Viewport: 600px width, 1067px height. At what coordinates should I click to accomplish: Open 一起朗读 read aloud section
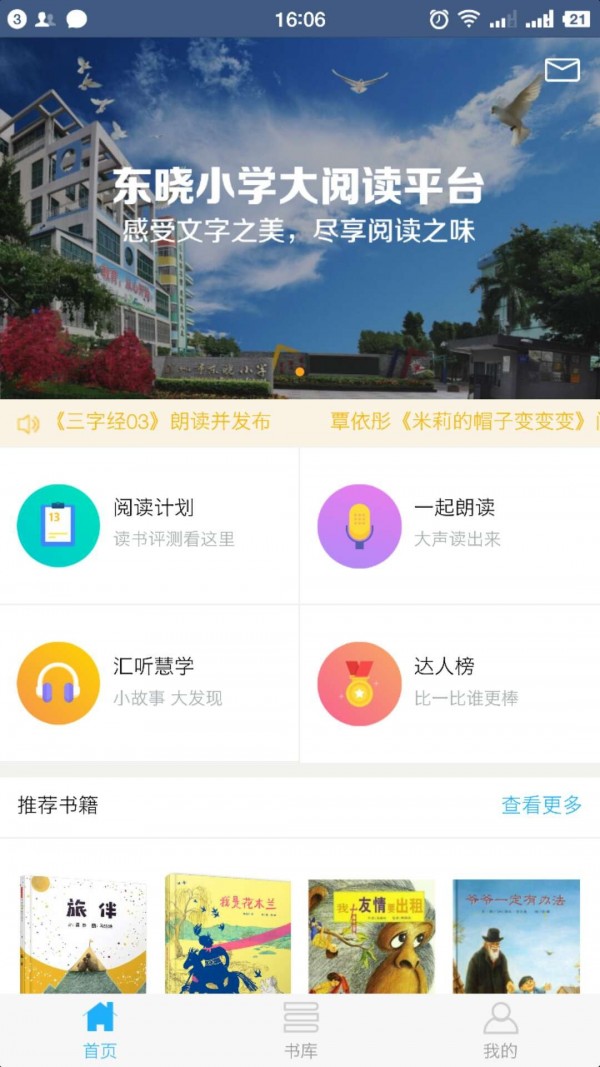coord(450,525)
